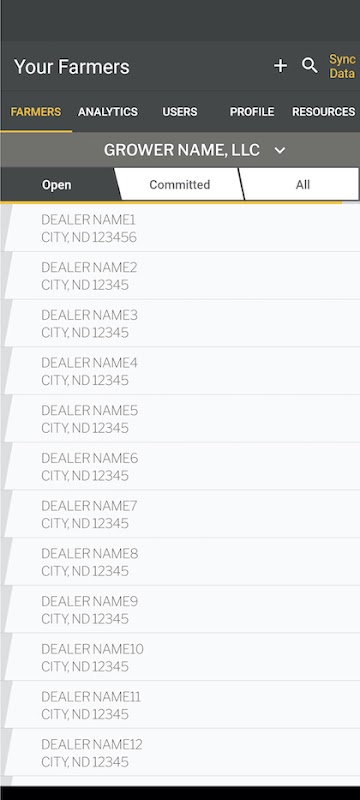360x800 pixels.
Task: Open Dealer Name2 entry
Action: click(x=182, y=276)
